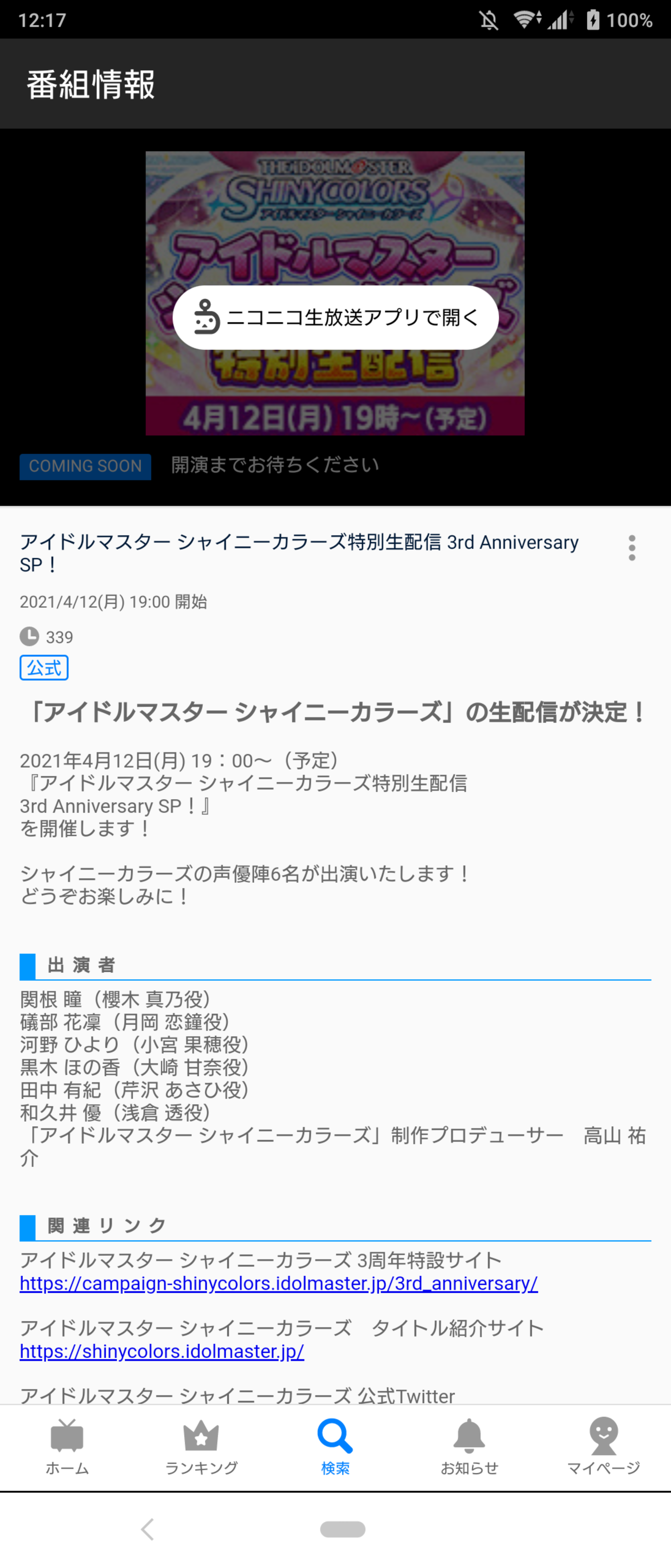The image size is (671, 1568).
Task: Open the three-dot overflow menu beside the title
Action: [x=632, y=548]
